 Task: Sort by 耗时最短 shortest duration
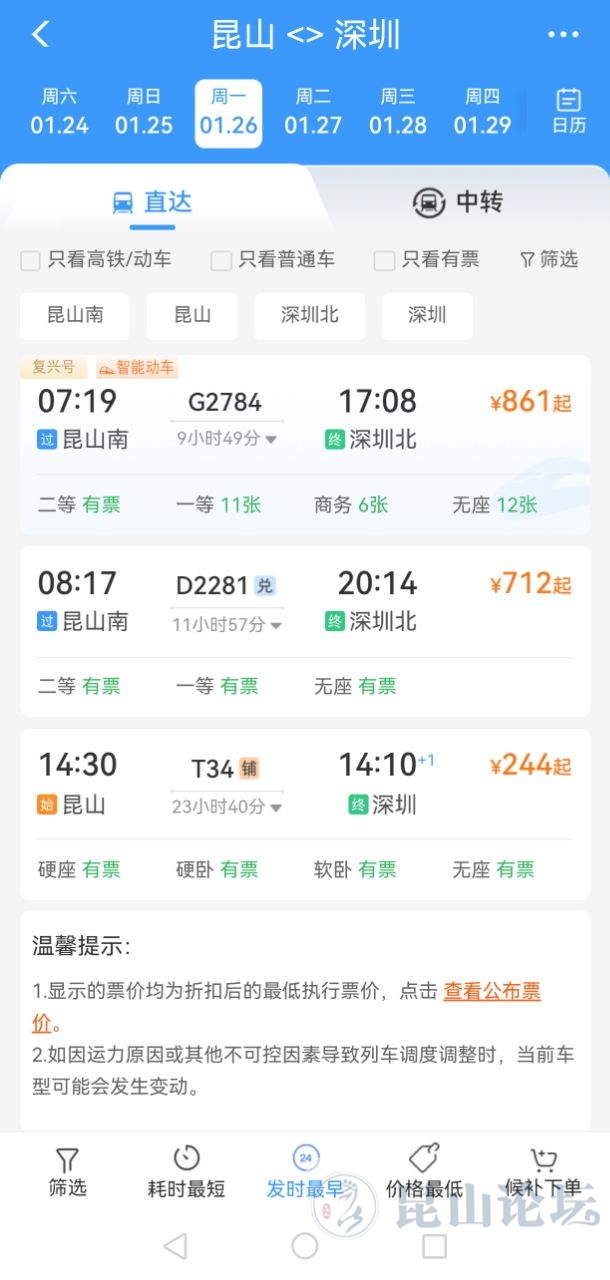pyautogui.click(x=186, y=1172)
